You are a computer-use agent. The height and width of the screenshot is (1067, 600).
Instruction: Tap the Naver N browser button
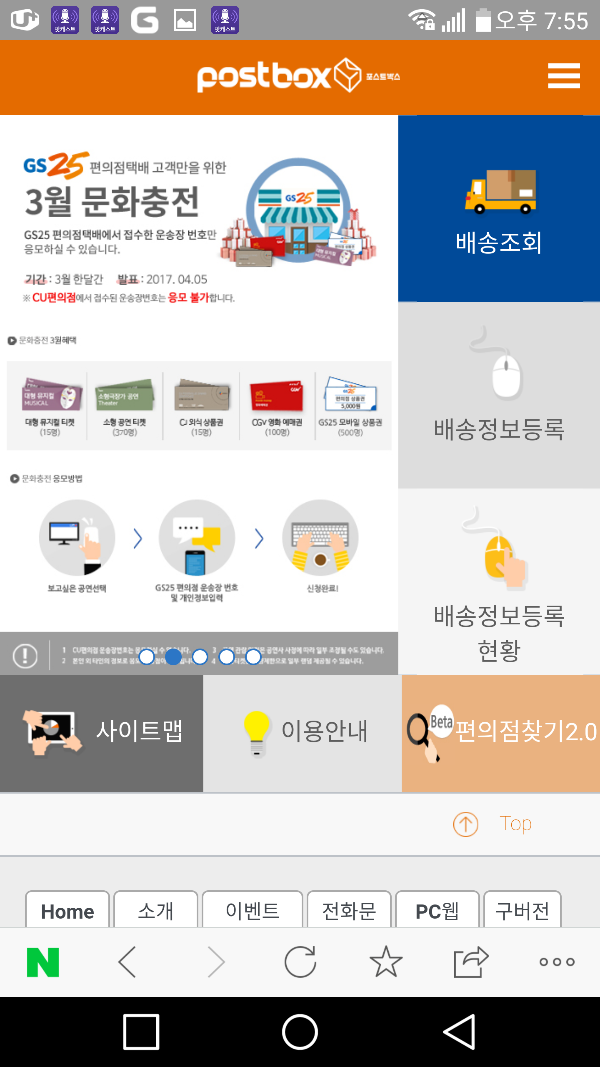tap(43, 962)
